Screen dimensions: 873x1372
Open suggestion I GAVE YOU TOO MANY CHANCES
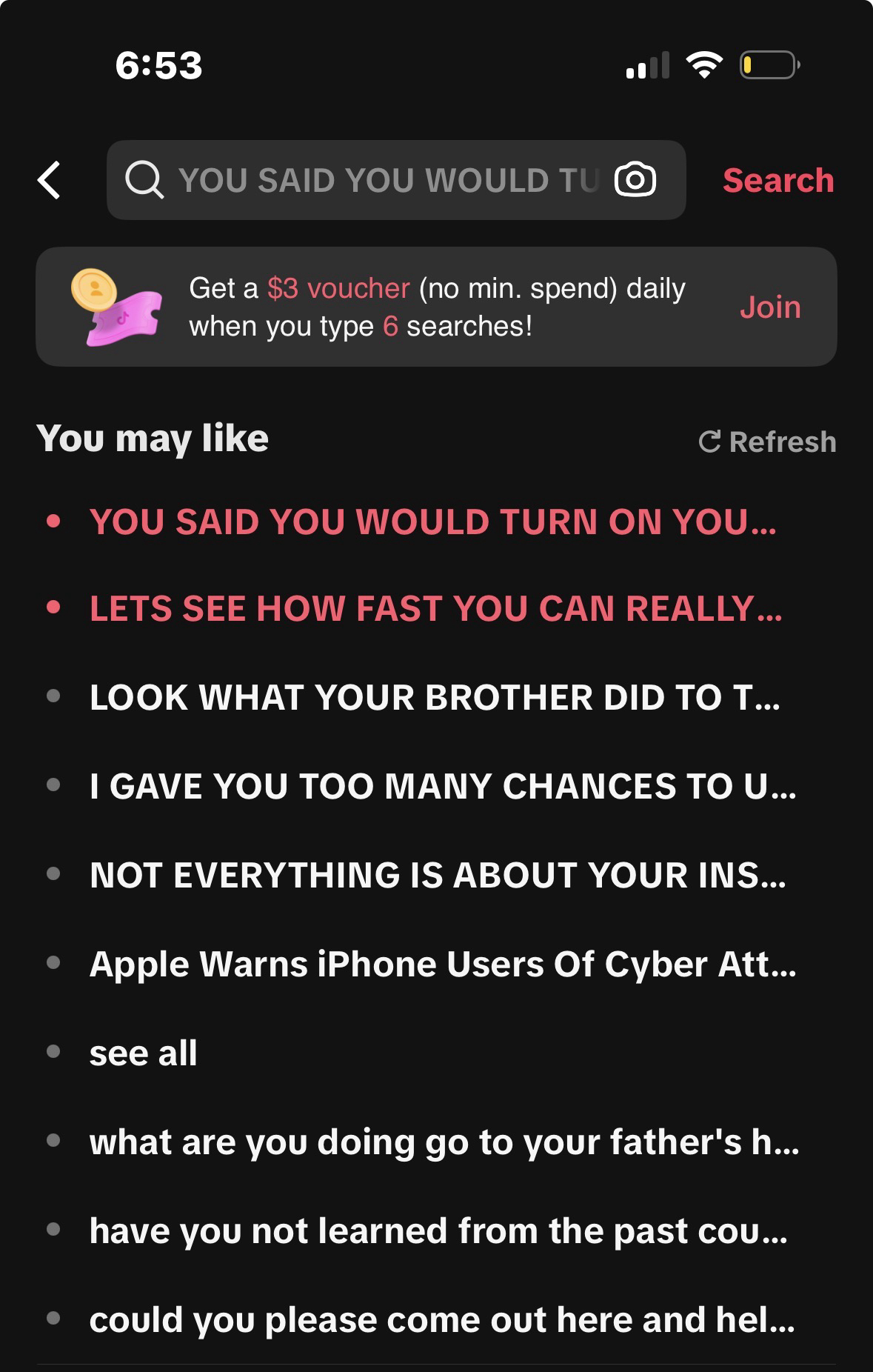(x=442, y=786)
